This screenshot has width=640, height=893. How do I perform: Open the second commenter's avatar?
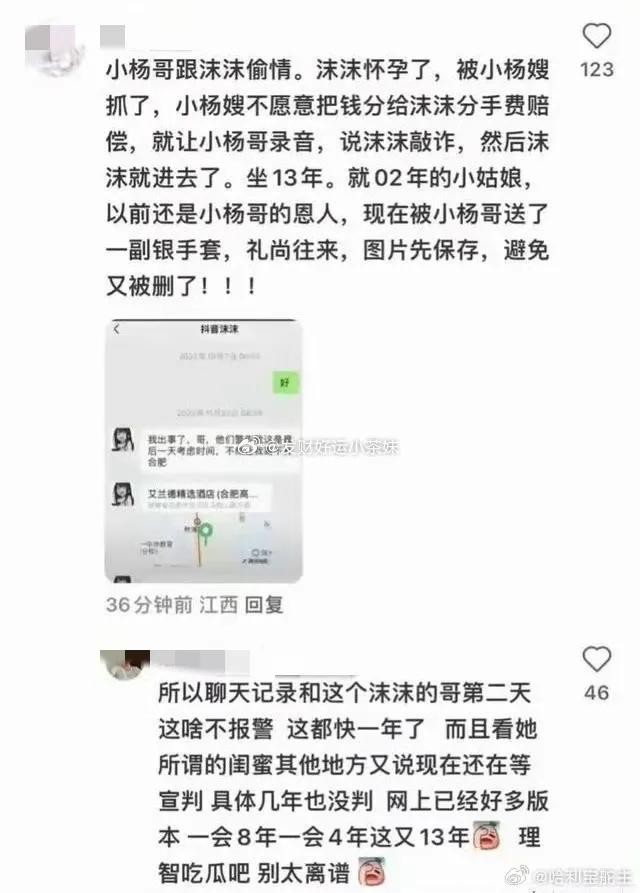124,664
